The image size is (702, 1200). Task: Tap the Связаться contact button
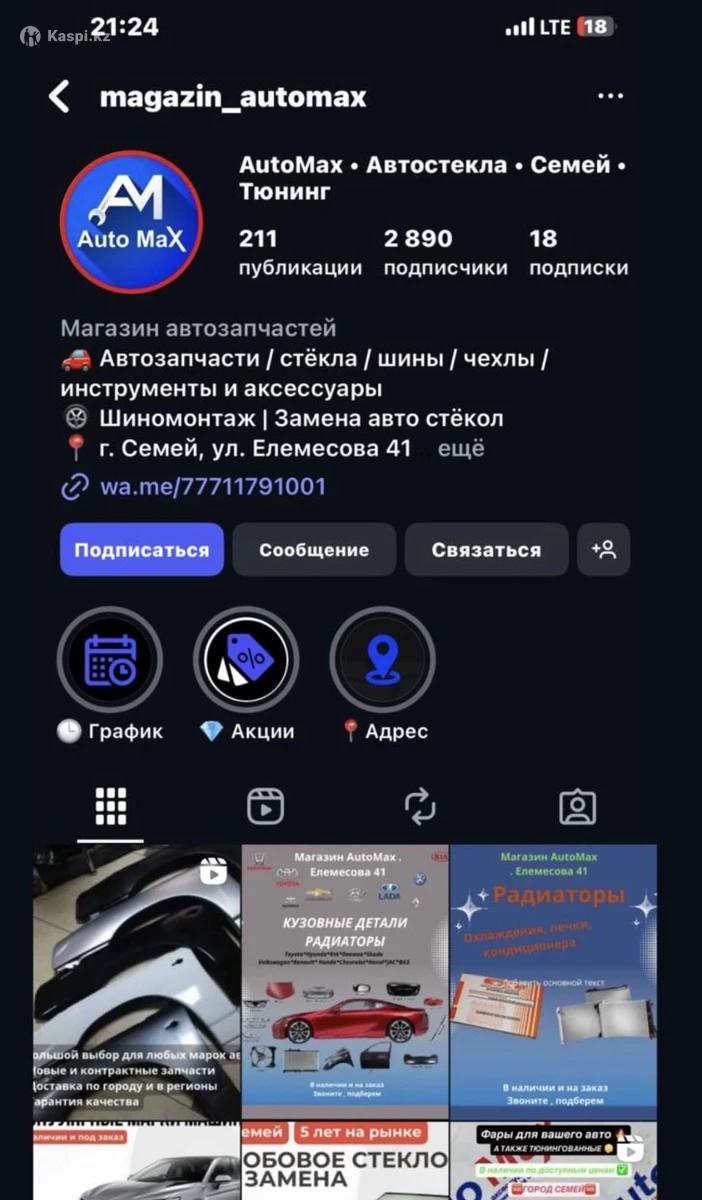tap(486, 550)
